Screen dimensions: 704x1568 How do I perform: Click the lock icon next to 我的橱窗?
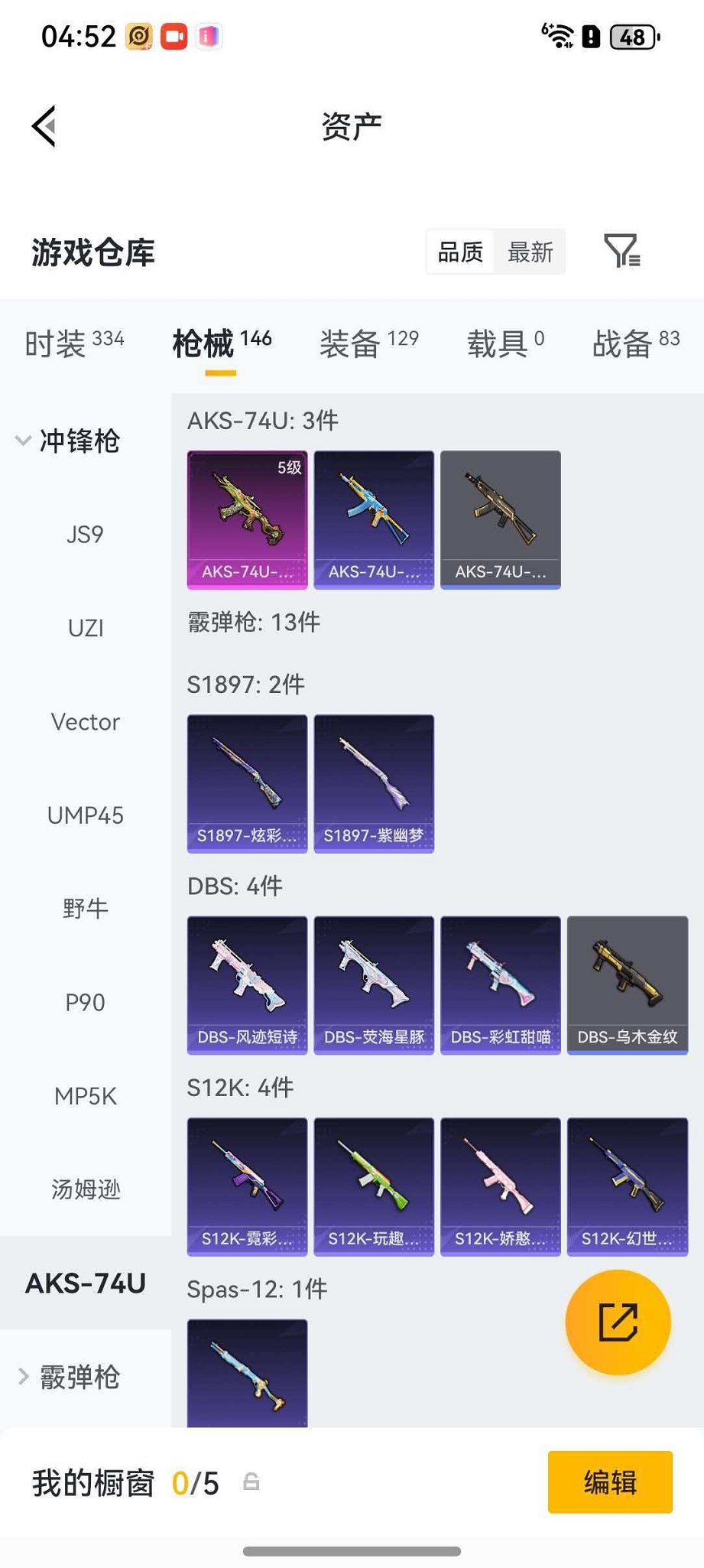click(x=252, y=1482)
